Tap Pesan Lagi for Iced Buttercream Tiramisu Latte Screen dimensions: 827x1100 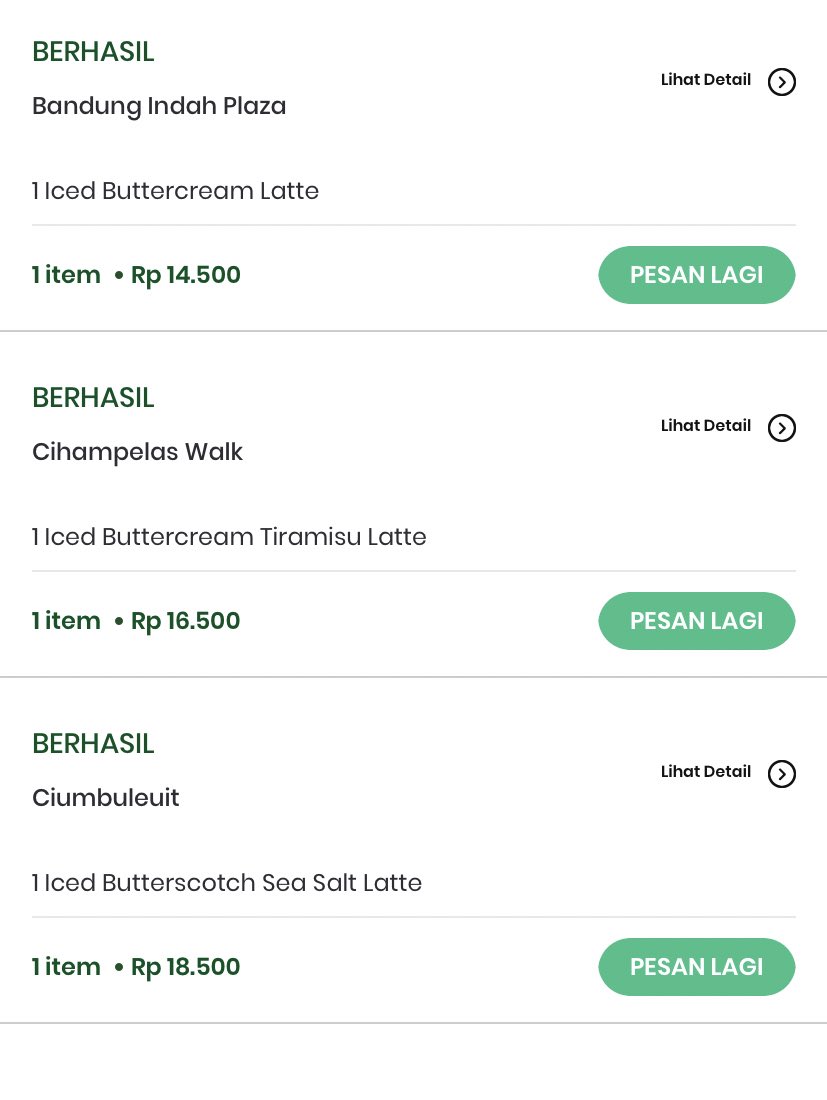(x=696, y=621)
